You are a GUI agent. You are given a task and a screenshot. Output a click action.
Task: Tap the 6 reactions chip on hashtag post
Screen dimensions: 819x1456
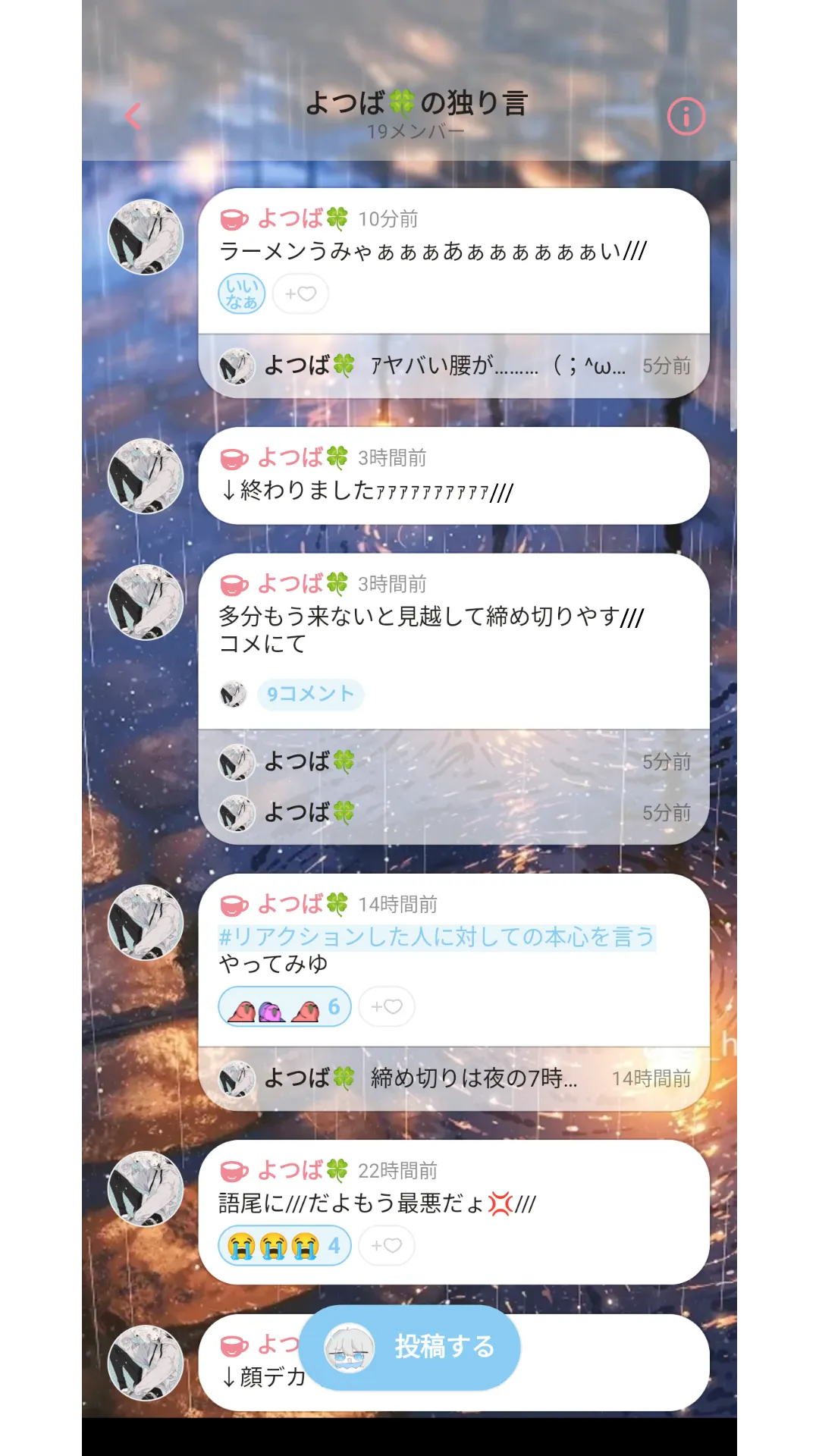pyautogui.click(x=284, y=1007)
